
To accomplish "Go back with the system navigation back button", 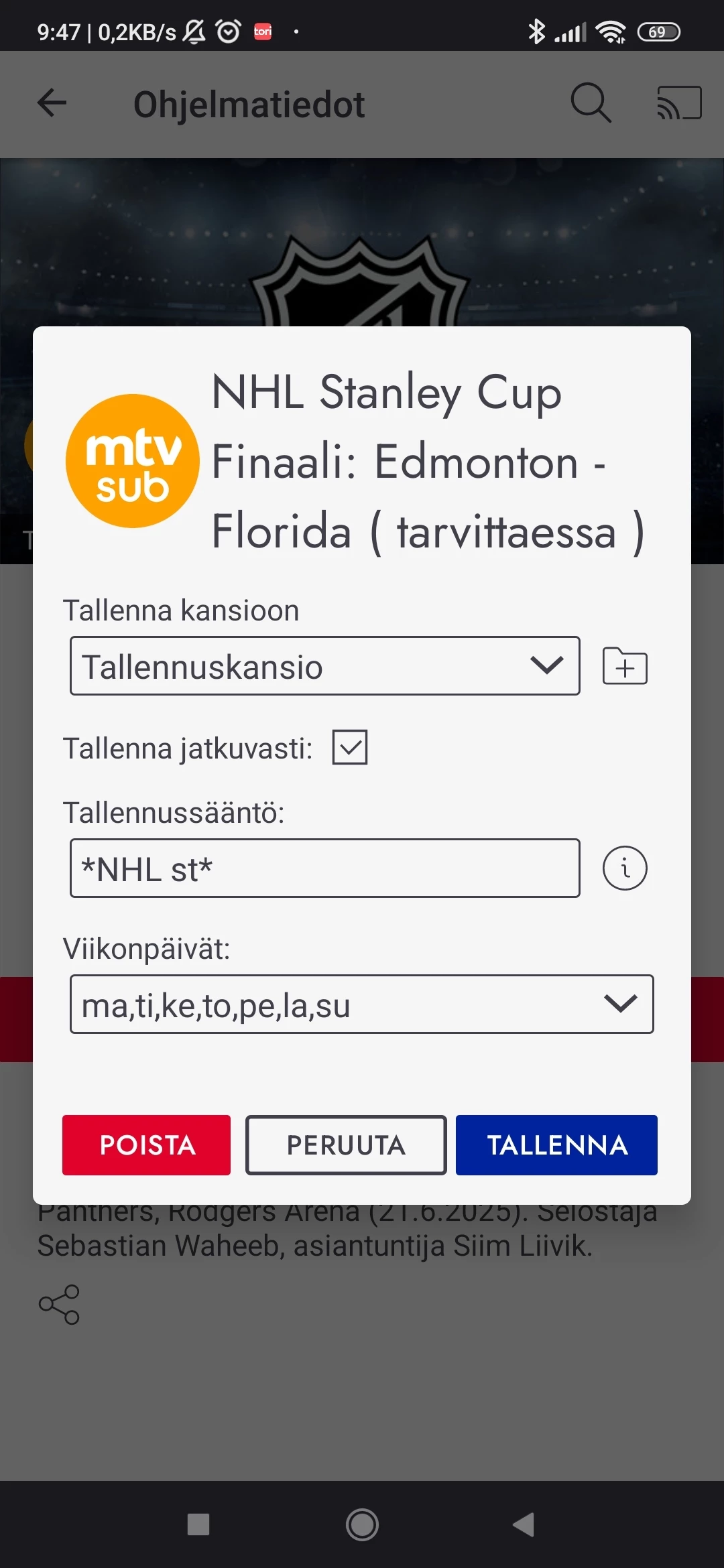I will (x=524, y=1524).
